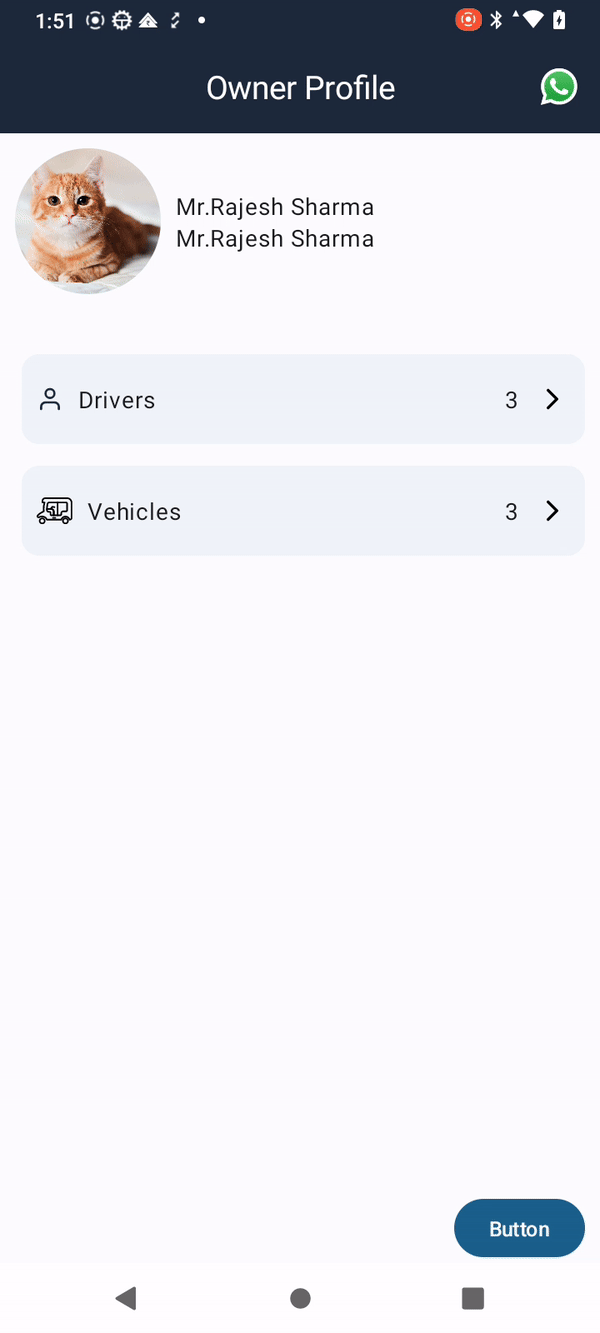Go to the home screen
This screenshot has height=1333, width=600.
tap(300, 1298)
